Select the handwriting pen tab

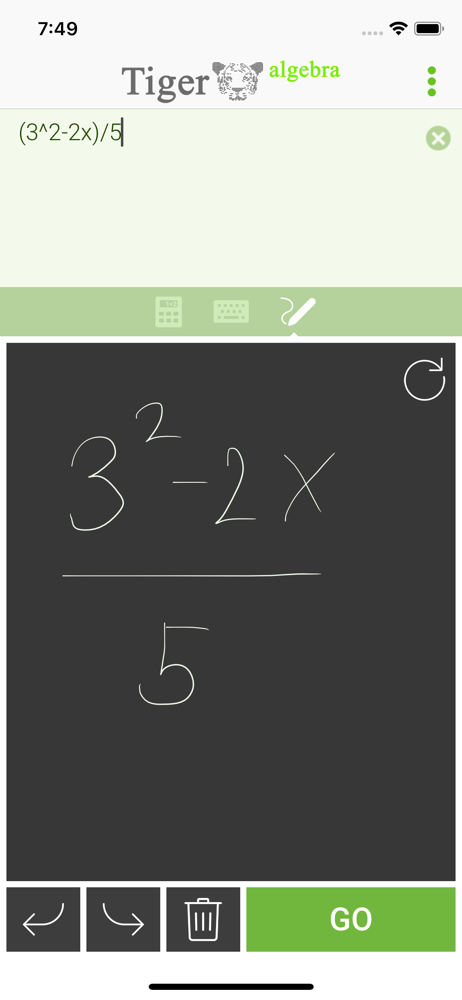click(x=297, y=312)
